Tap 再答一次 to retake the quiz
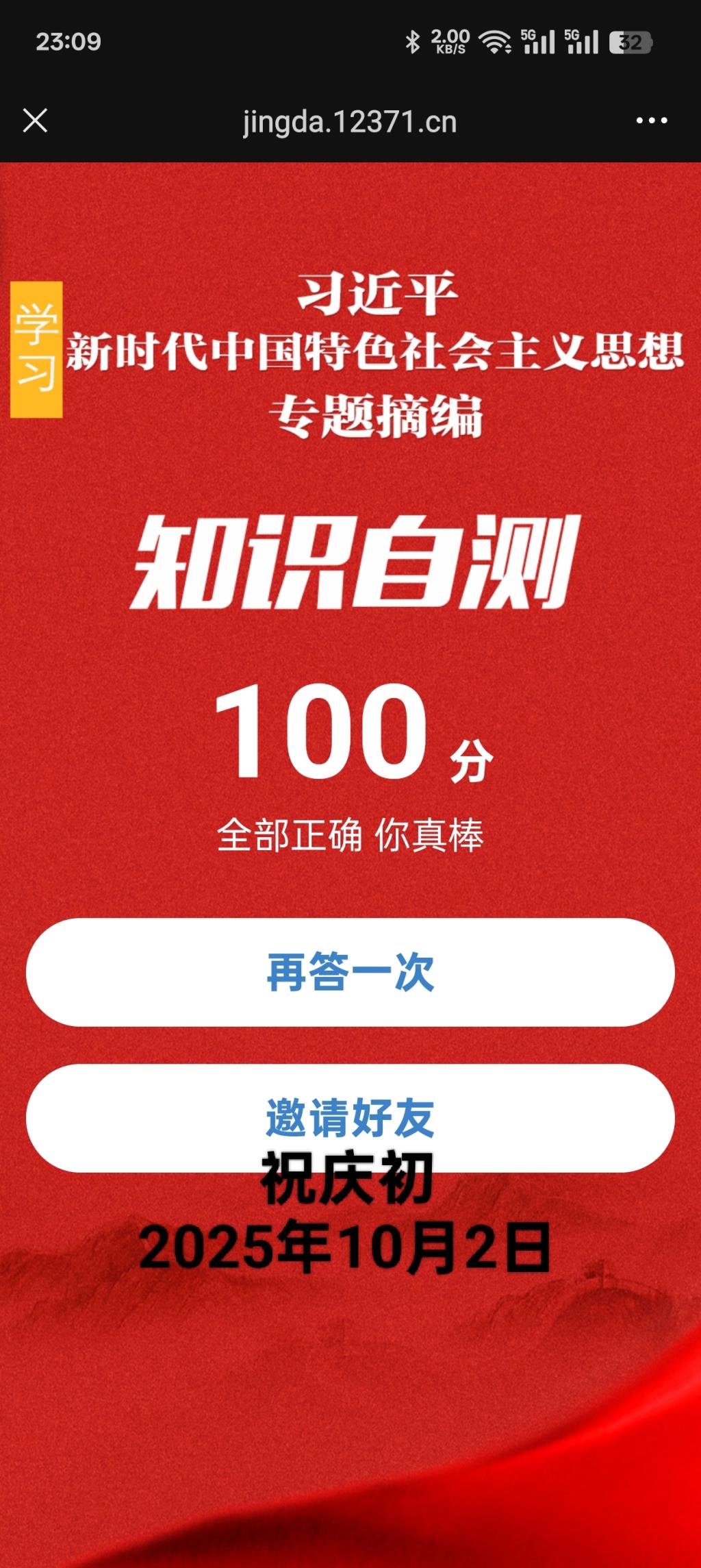 tap(350, 972)
